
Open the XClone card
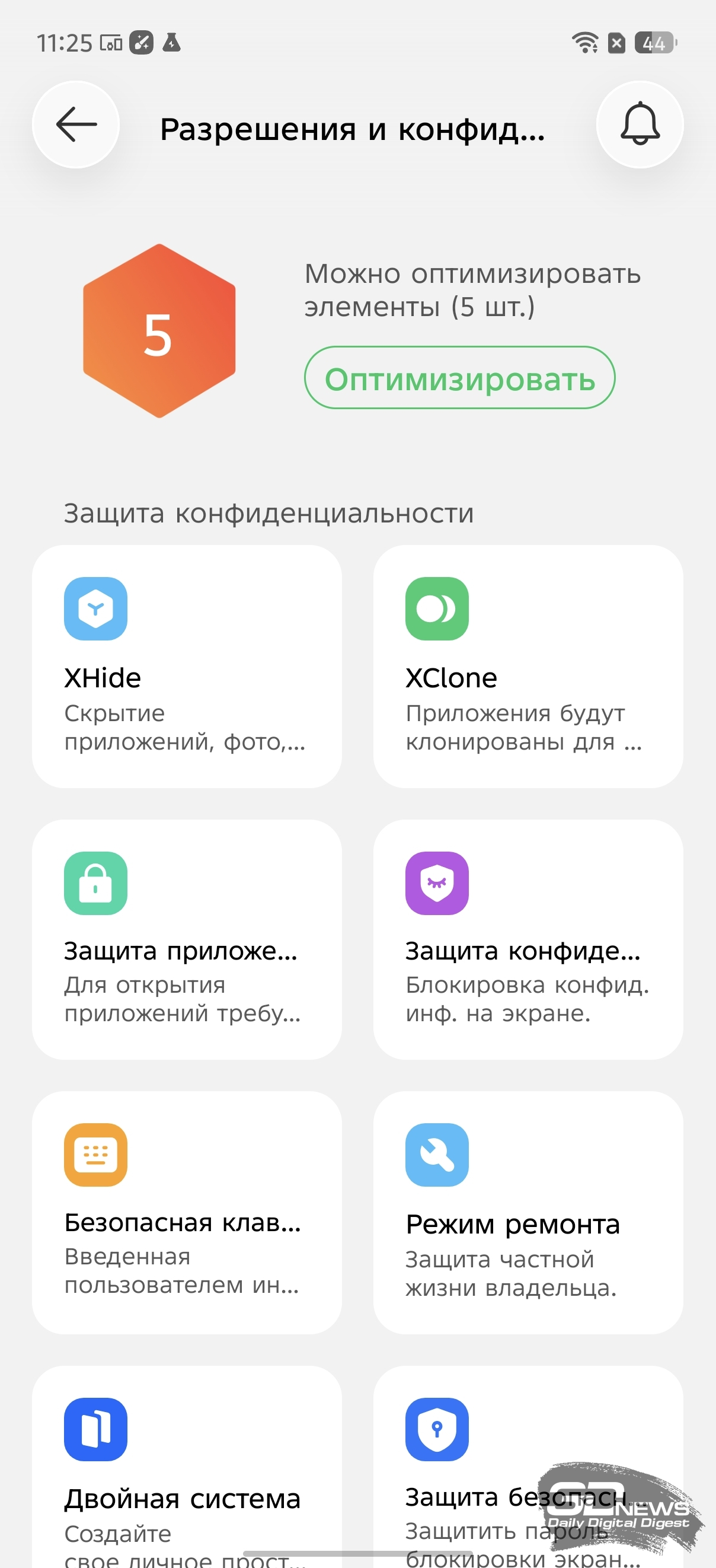[x=528, y=667]
